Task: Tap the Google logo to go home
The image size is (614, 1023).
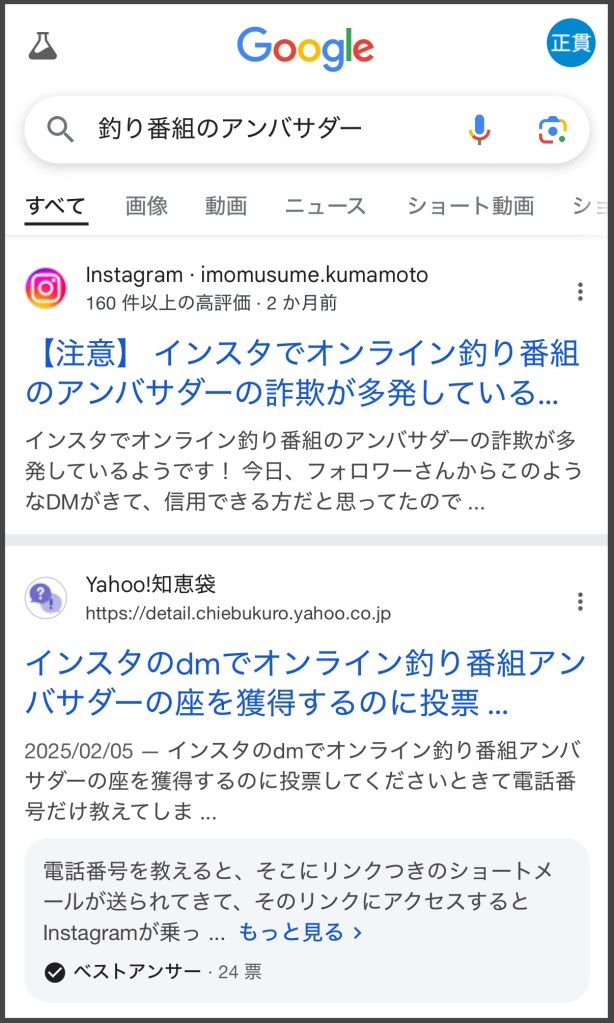Action: pos(306,47)
